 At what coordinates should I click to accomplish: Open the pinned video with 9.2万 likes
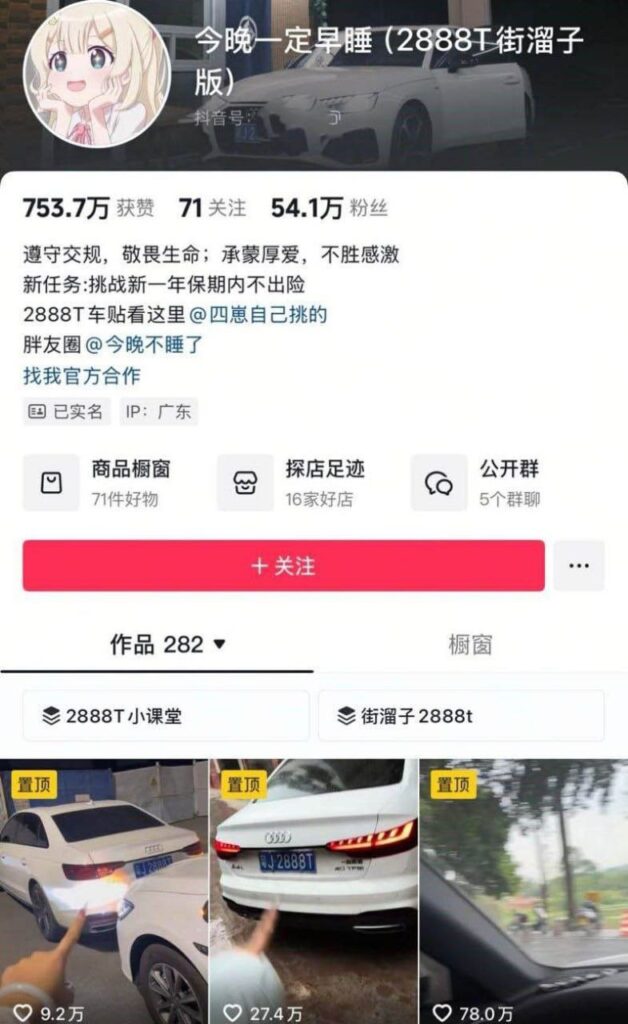tap(102, 890)
